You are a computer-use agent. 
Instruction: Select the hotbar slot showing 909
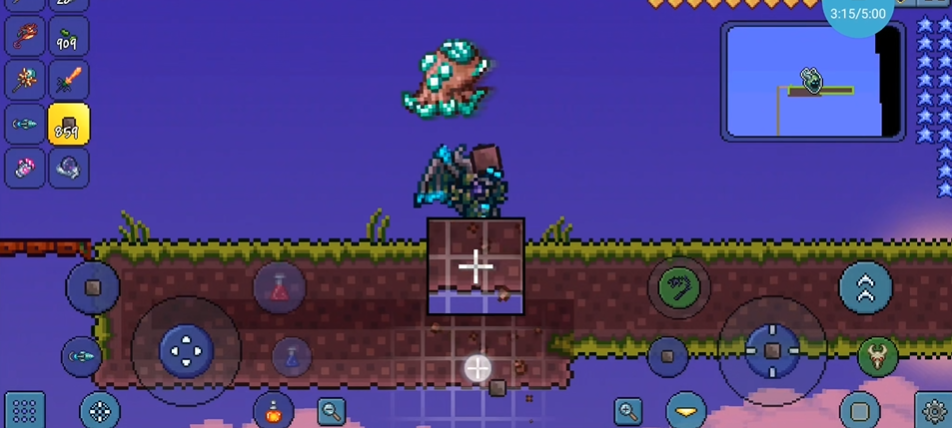68,38
